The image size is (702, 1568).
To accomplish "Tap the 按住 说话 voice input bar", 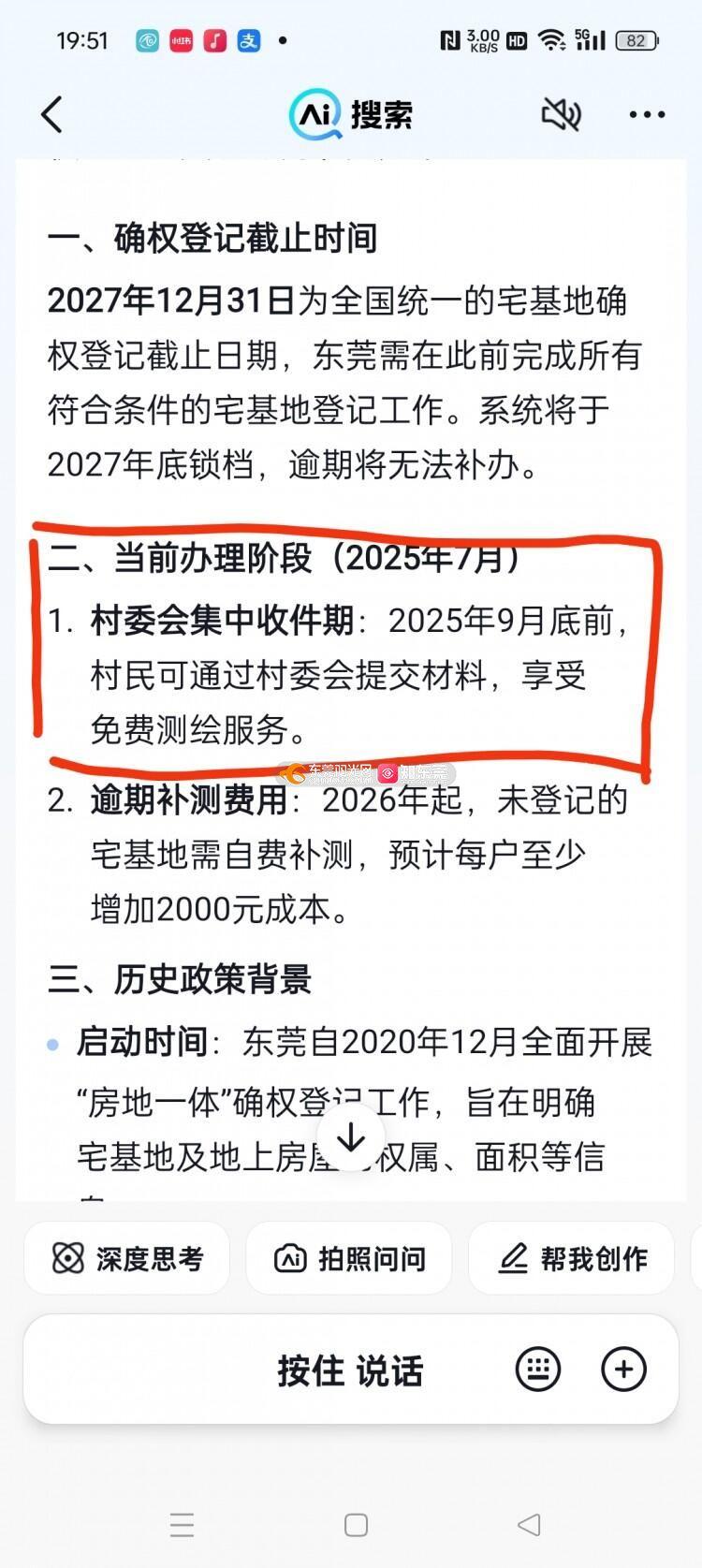I will click(x=351, y=1370).
